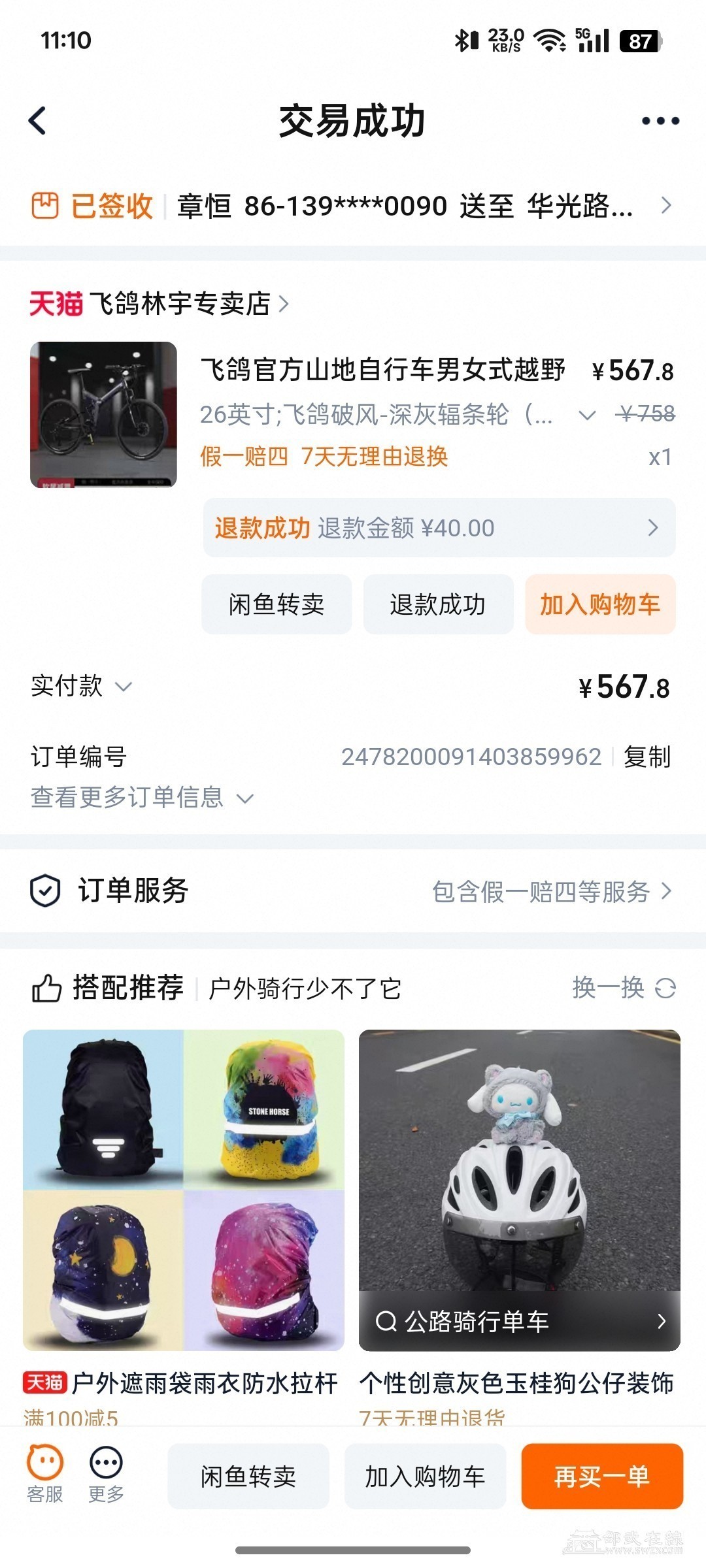Expand the 26英寸 product specification dropdown

587,415
